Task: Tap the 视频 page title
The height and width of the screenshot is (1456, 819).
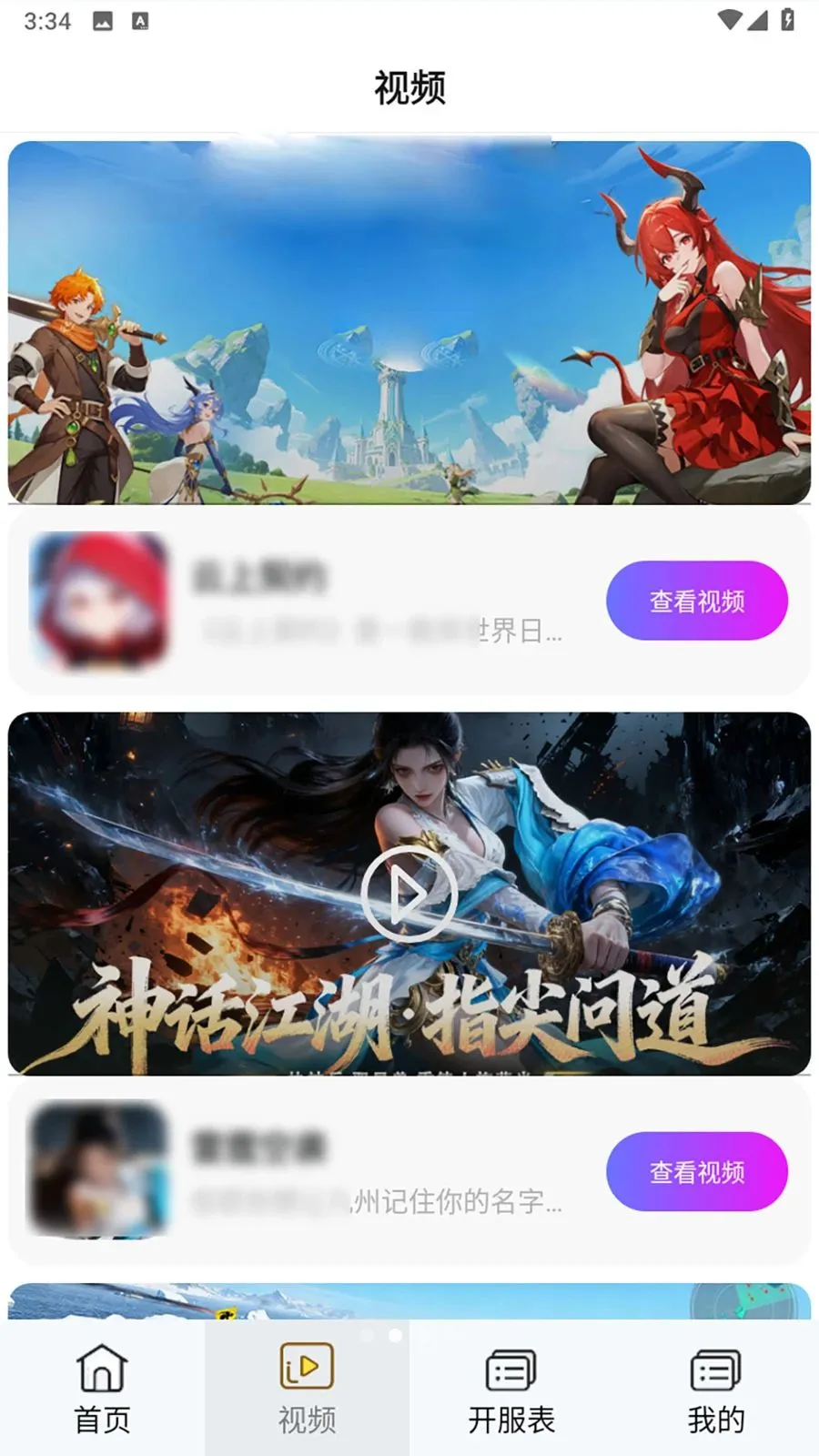Action: coord(408,88)
